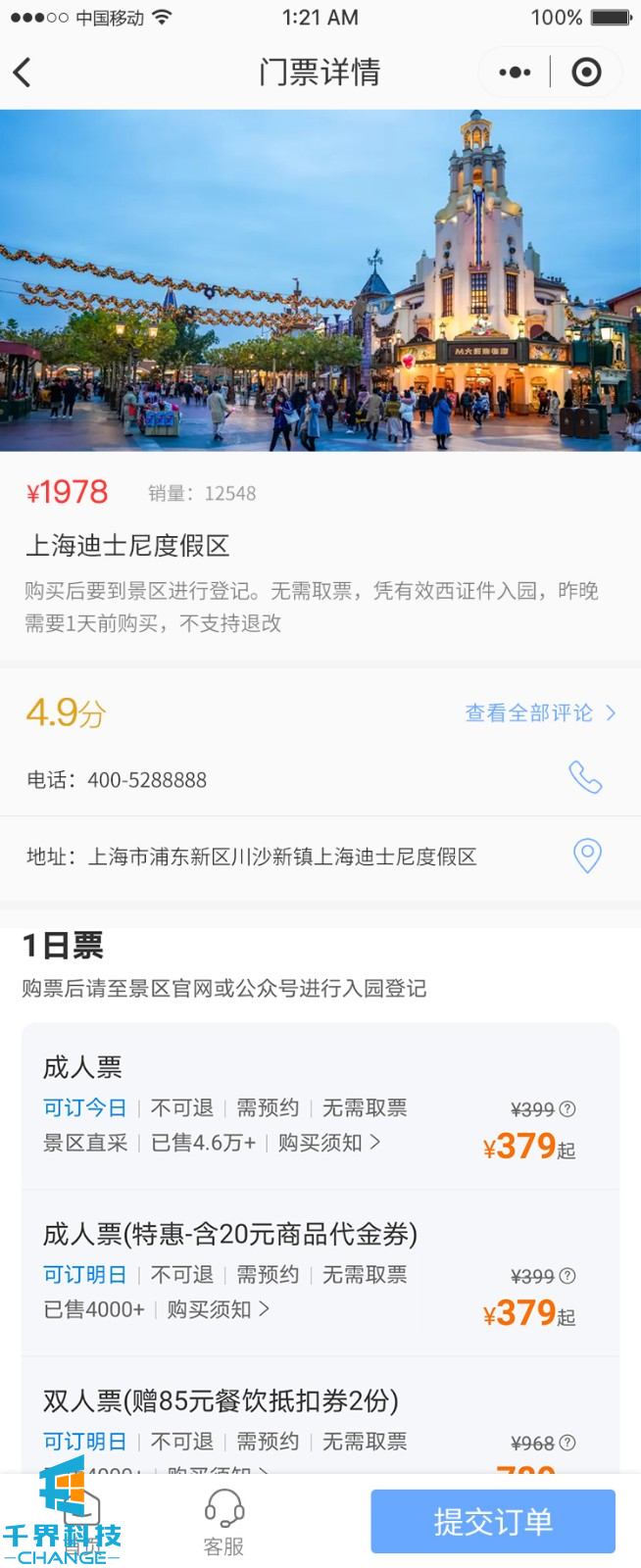Tap 提交订单 to submit order

pyautogui.click(x=492, y=1521)
